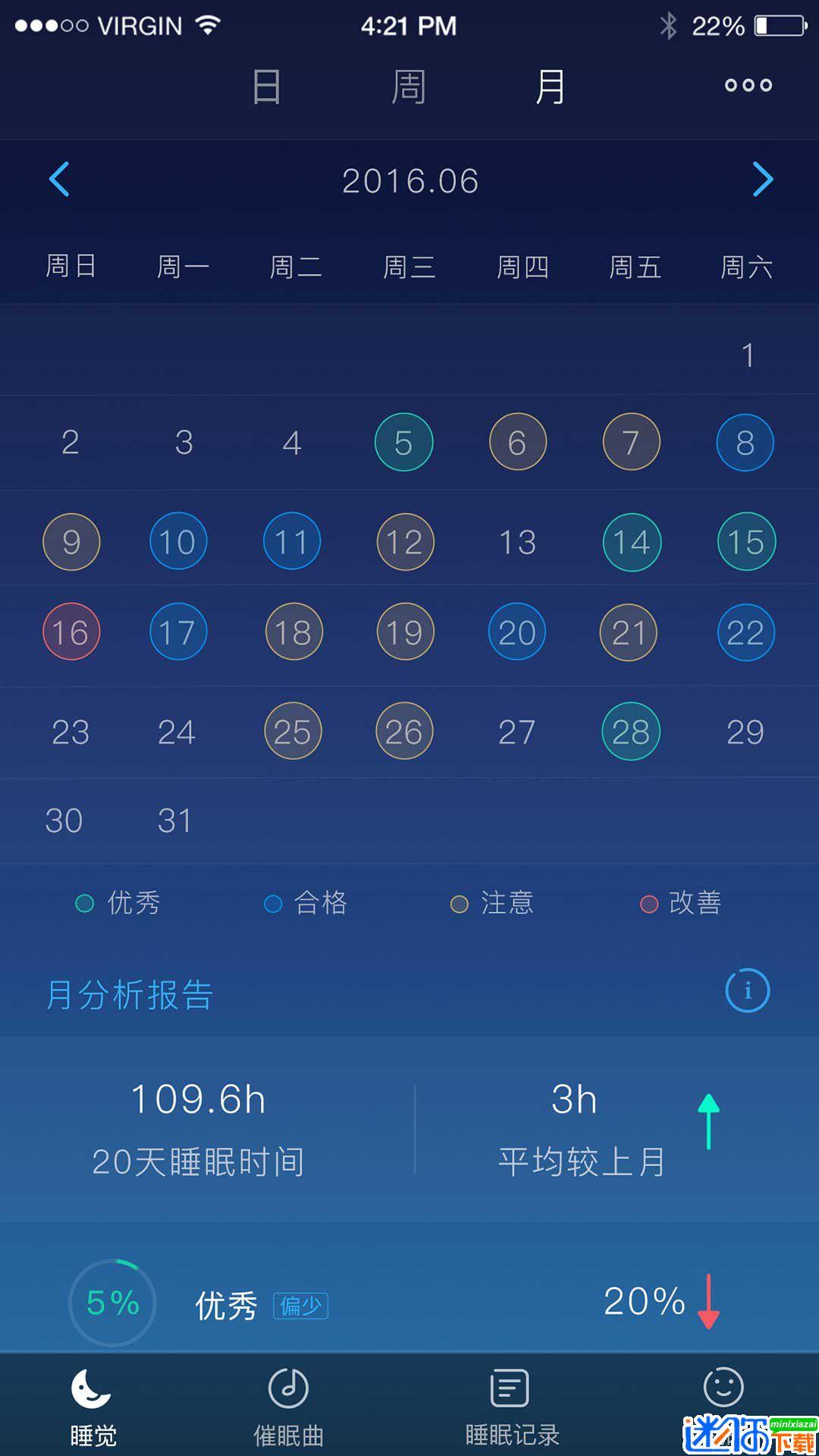Go to previous month with left chevron
The height and width of the screenshot is (1456, 819).
(x=59, y=180)
